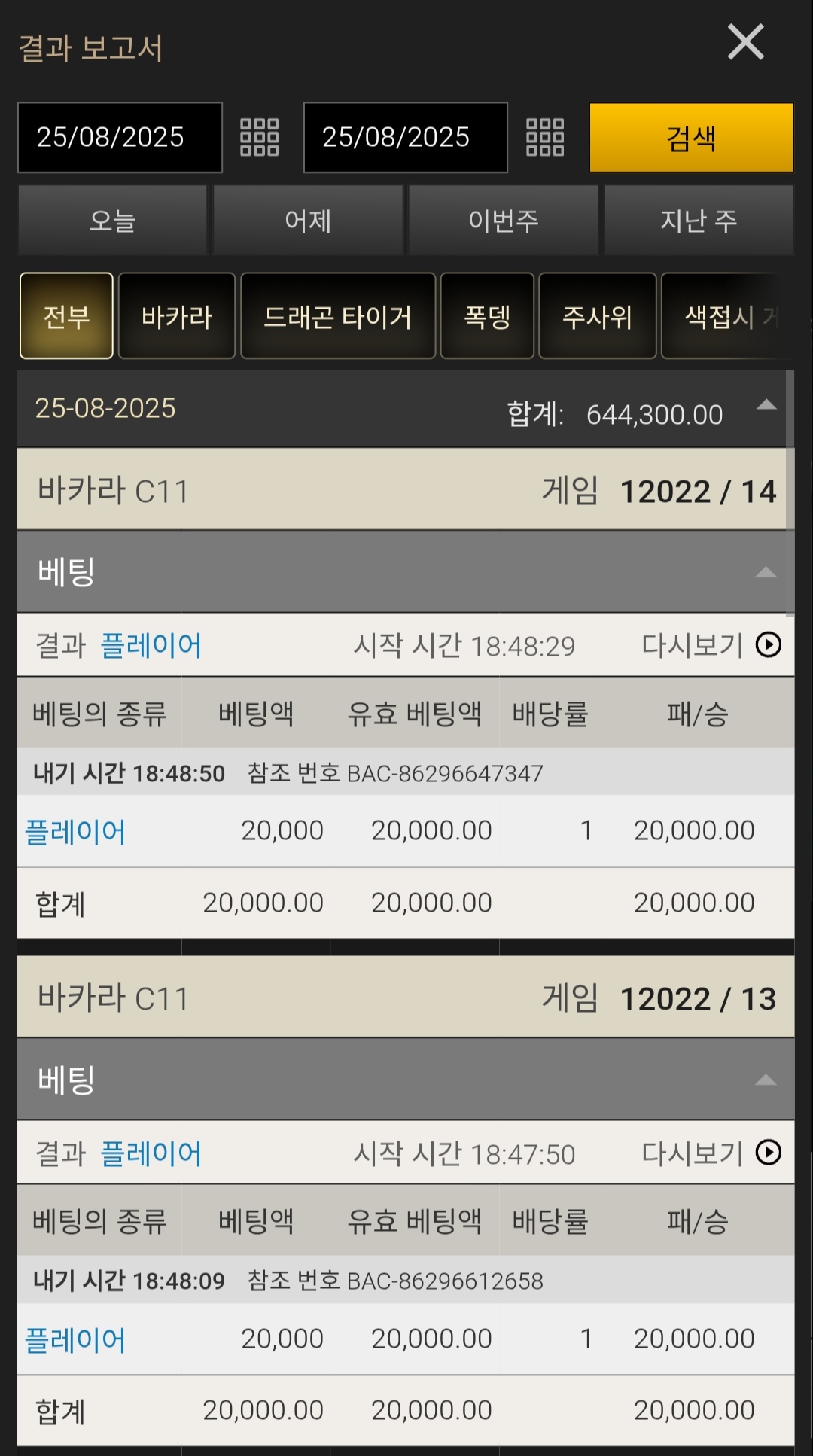Collapse the 25-08-2025 date section
813x1456 pixels.
point(766,406)
